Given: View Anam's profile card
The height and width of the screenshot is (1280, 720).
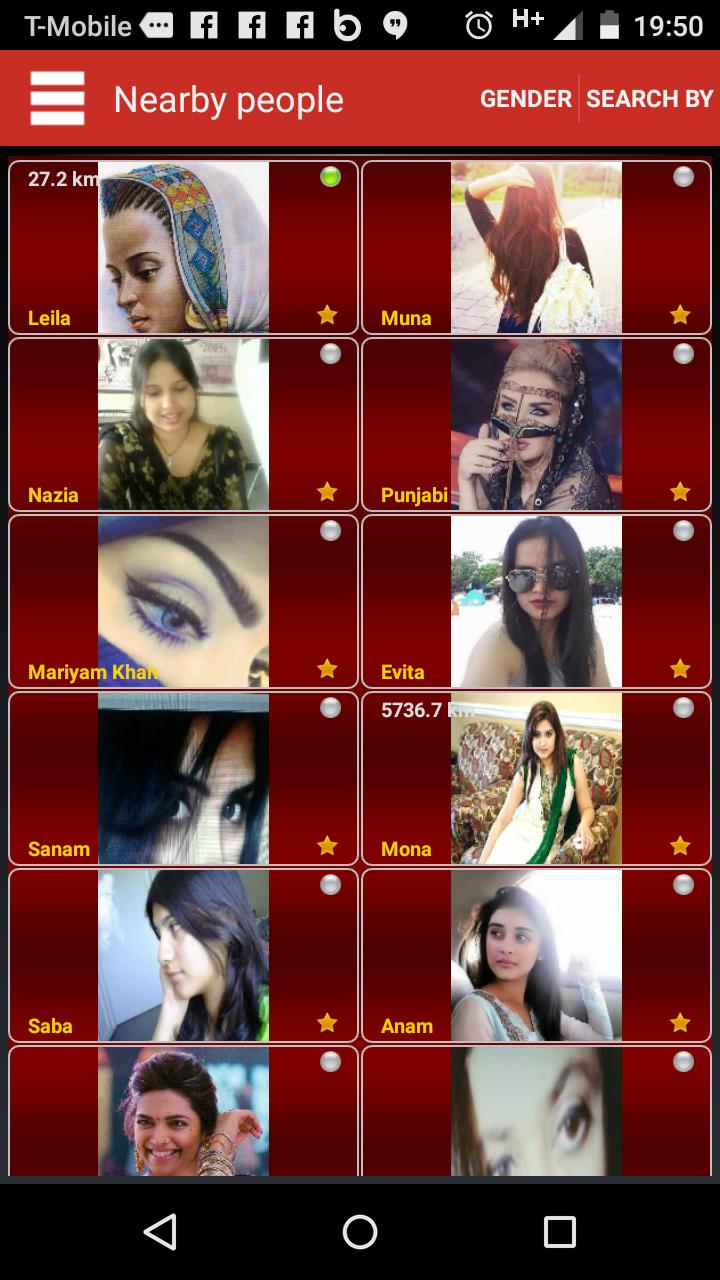Looking at the screenshot, I should (x=536, y=955).
